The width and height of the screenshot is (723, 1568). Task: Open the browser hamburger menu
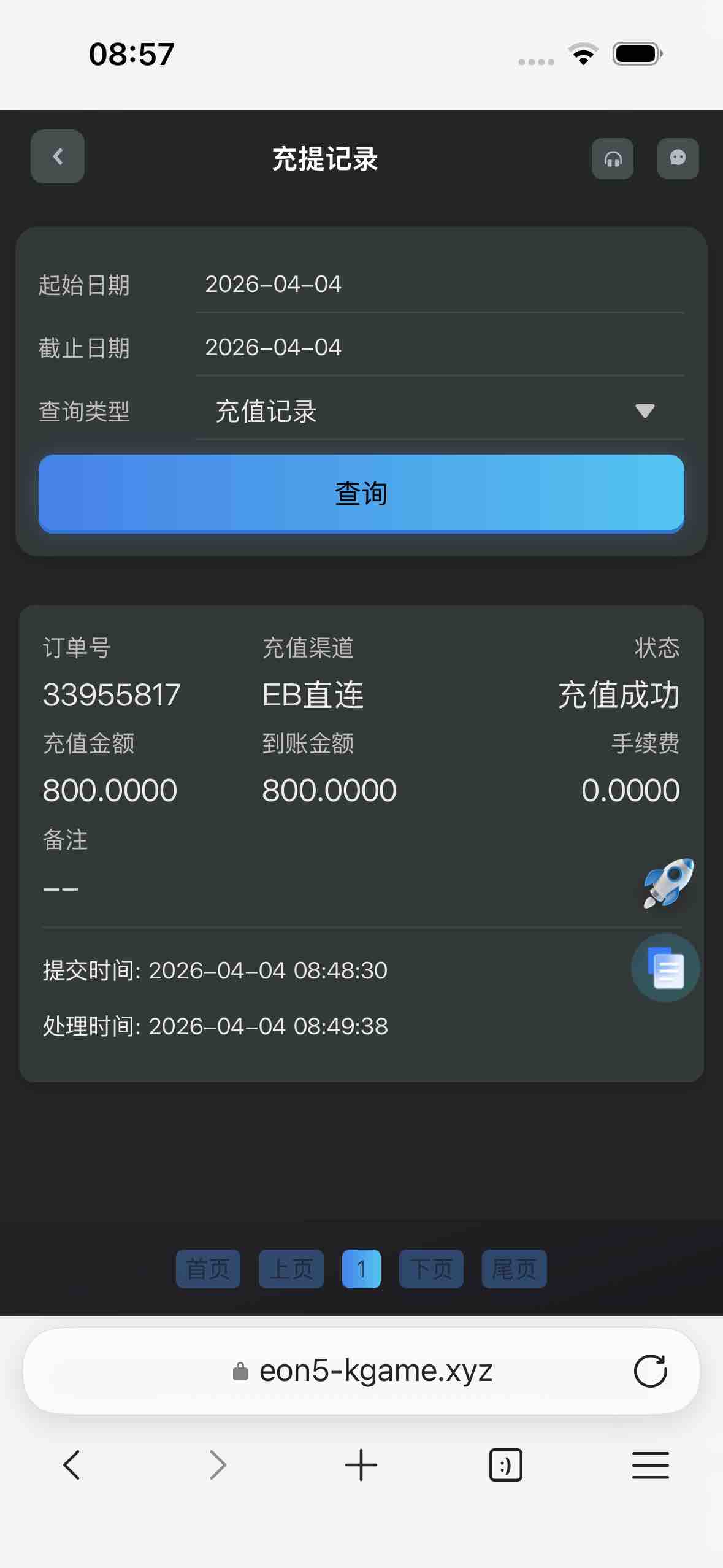[650, 1466]
